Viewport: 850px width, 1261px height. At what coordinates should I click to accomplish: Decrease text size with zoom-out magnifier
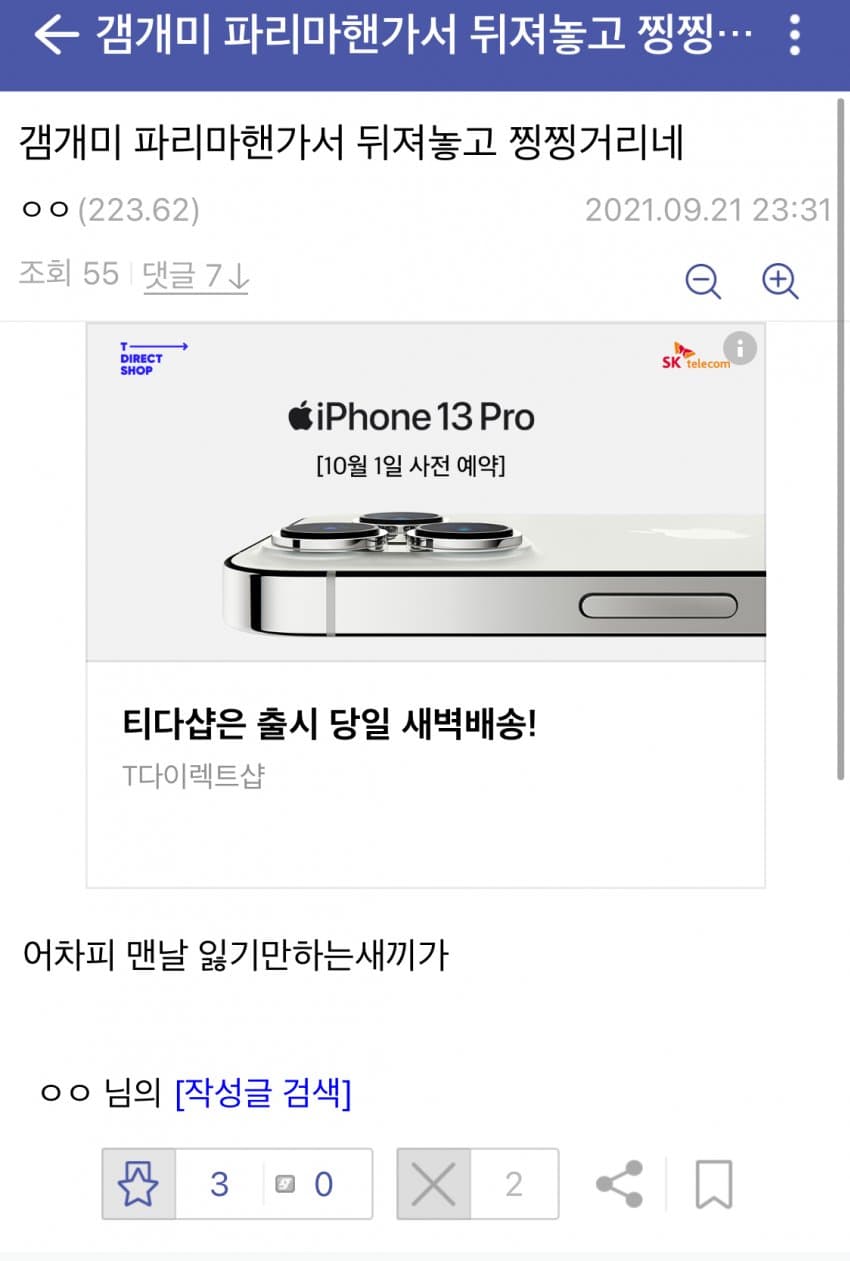703,281
